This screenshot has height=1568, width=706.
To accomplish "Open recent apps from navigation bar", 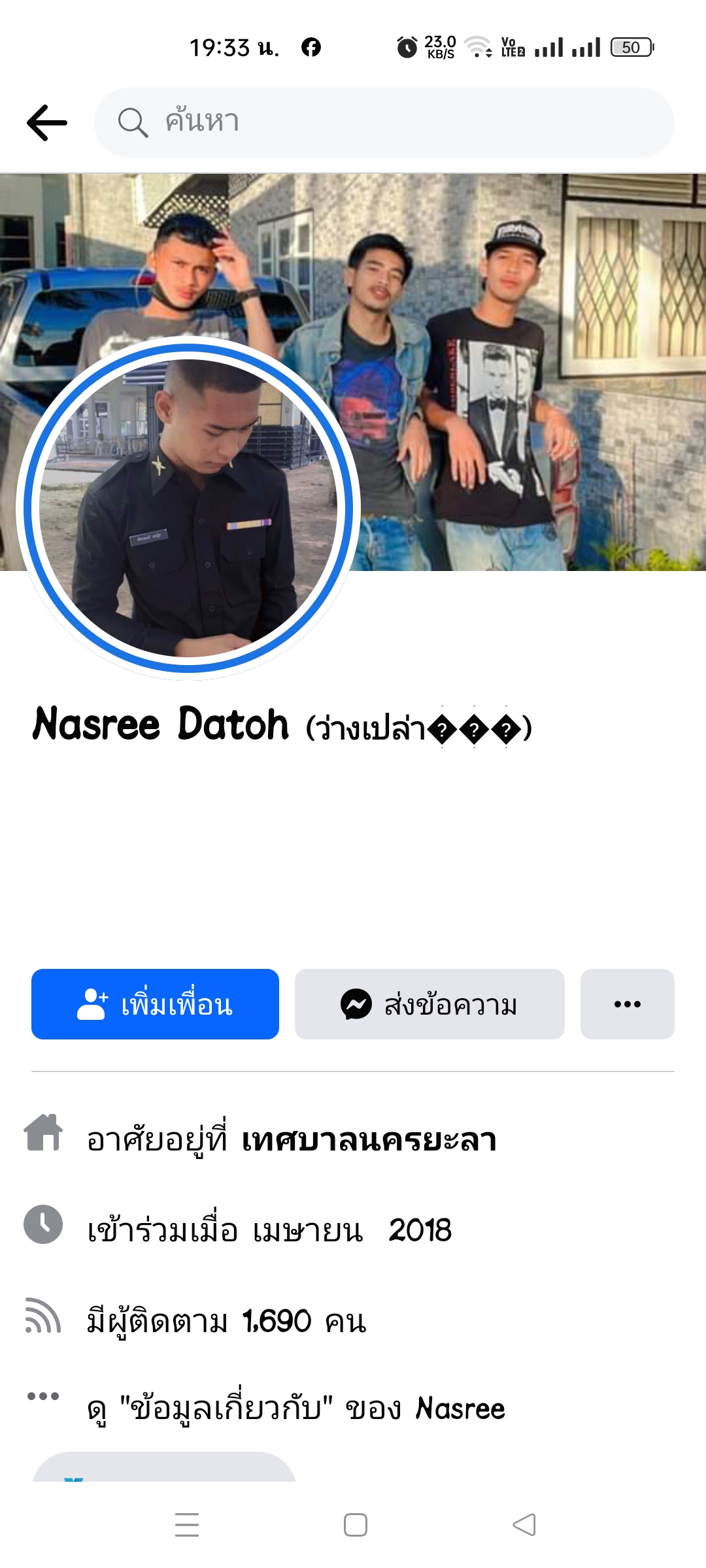I will (187, 1525).
